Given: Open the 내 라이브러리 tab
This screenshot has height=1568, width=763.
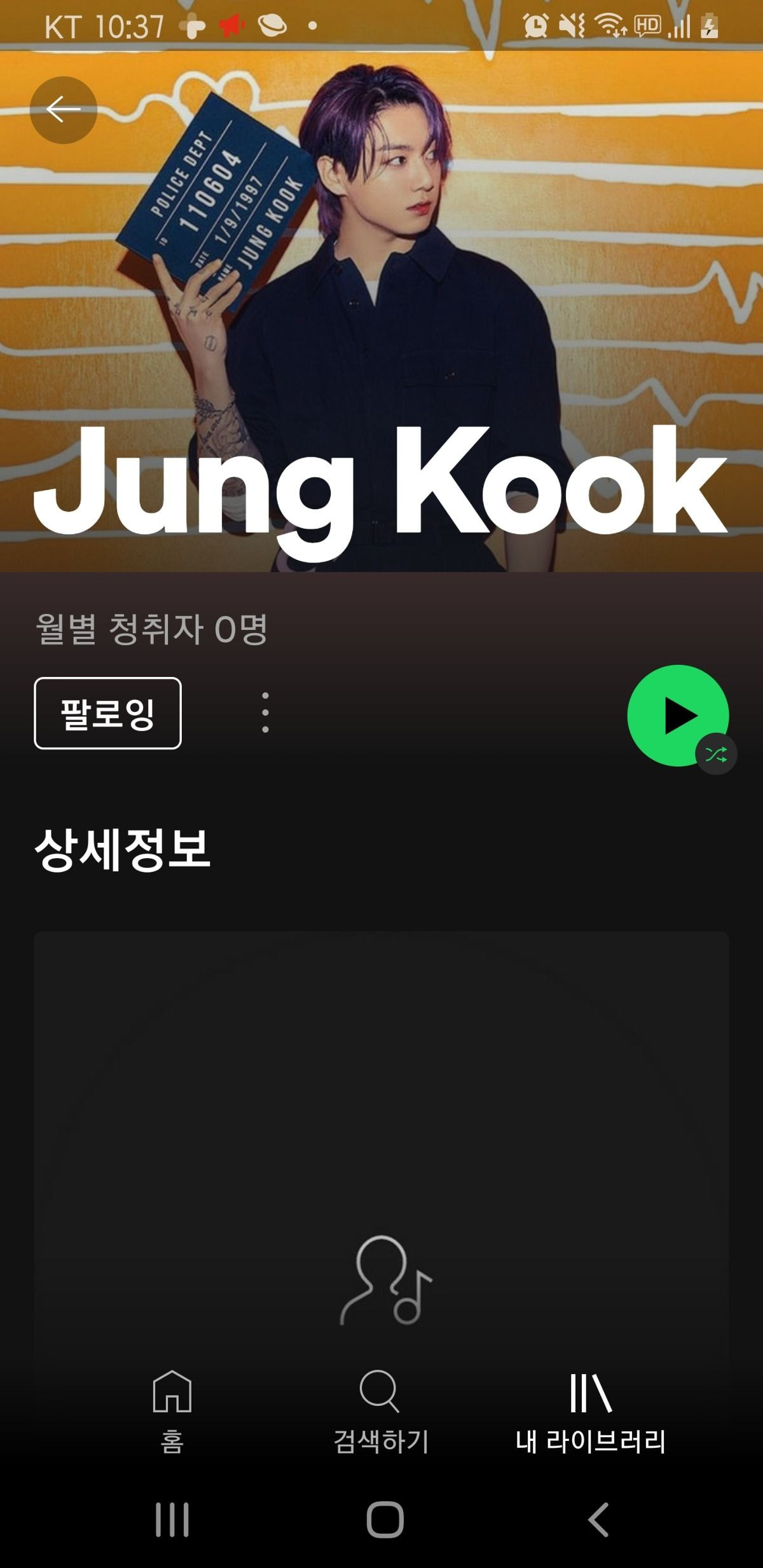Looking at the screenshot, I should tap(590, 1409).
